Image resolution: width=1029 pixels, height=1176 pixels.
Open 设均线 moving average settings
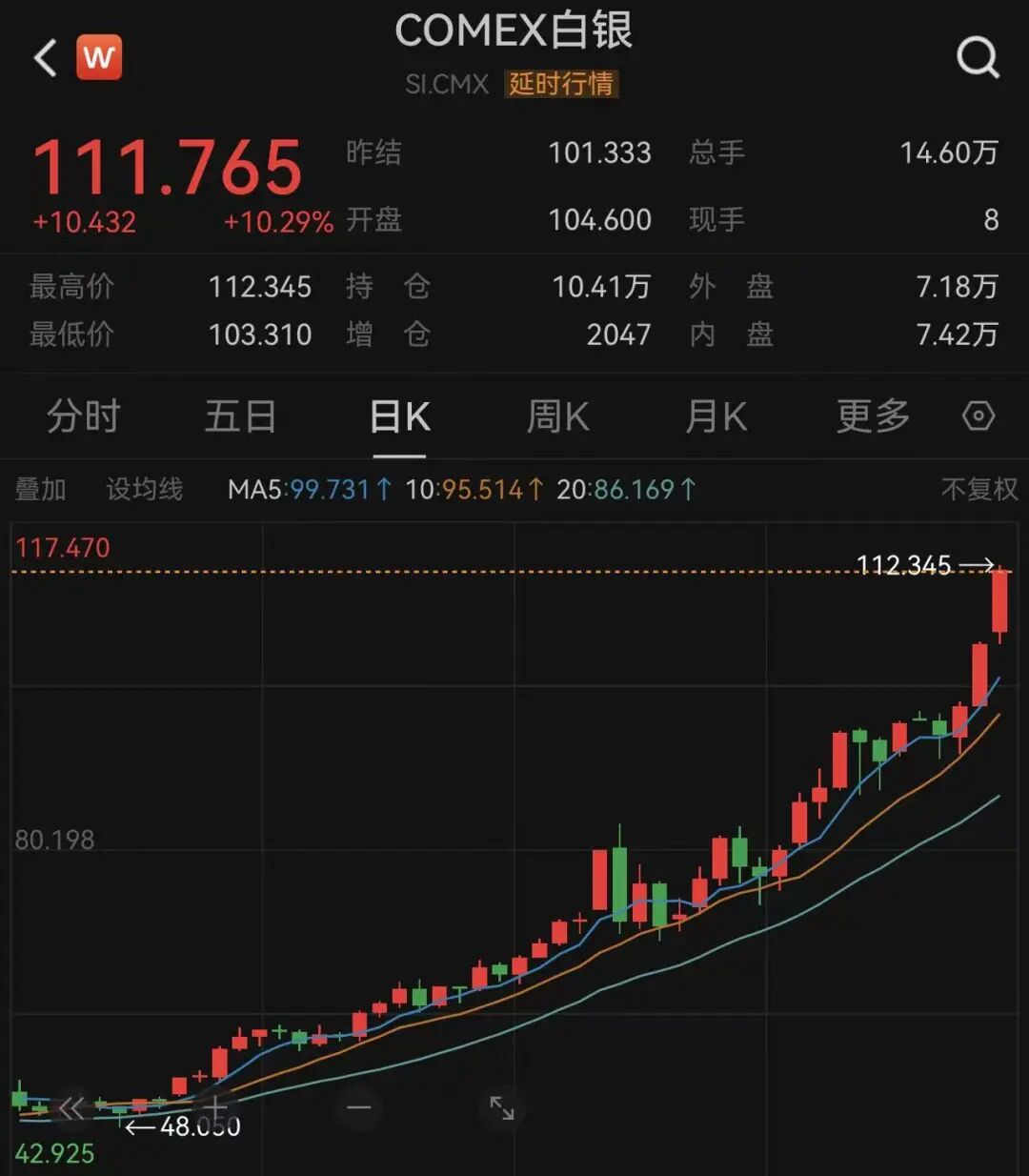pyautogui.click(x=144, y=488)
